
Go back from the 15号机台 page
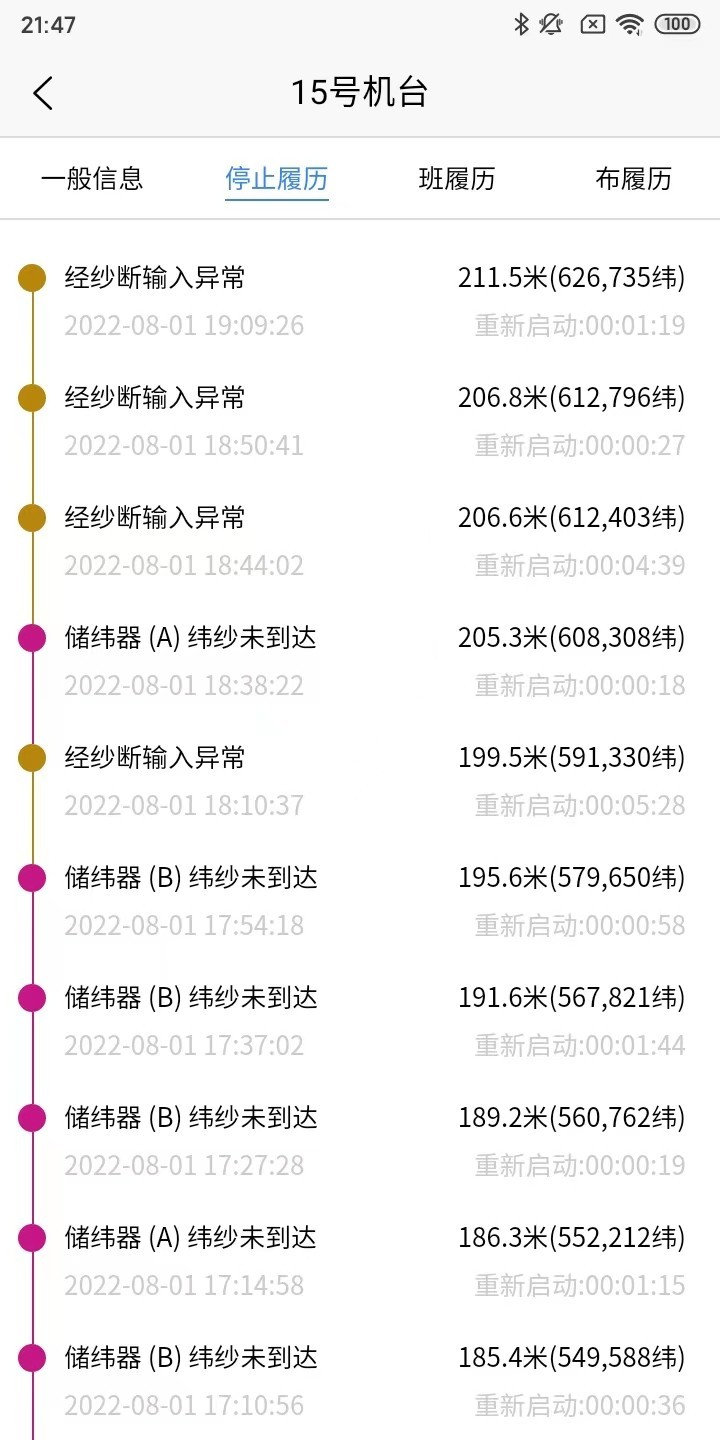click(43, 93)
